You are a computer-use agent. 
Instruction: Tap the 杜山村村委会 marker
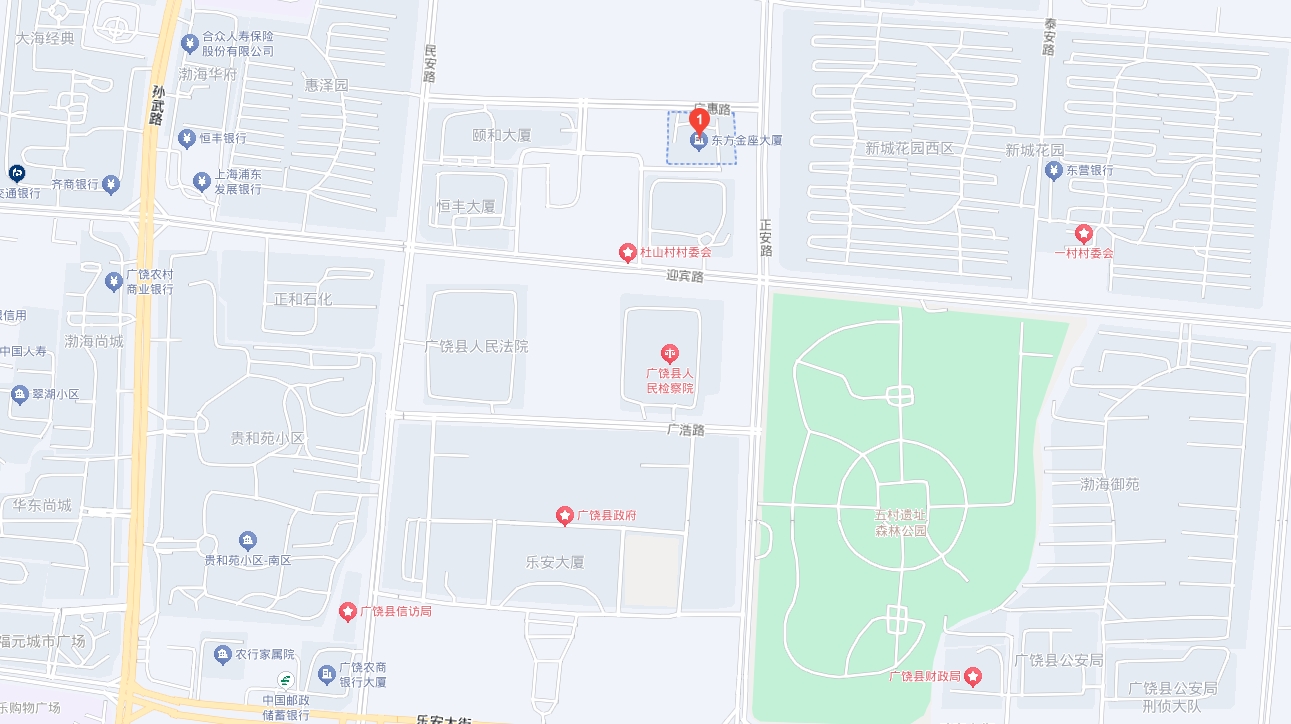627,252
